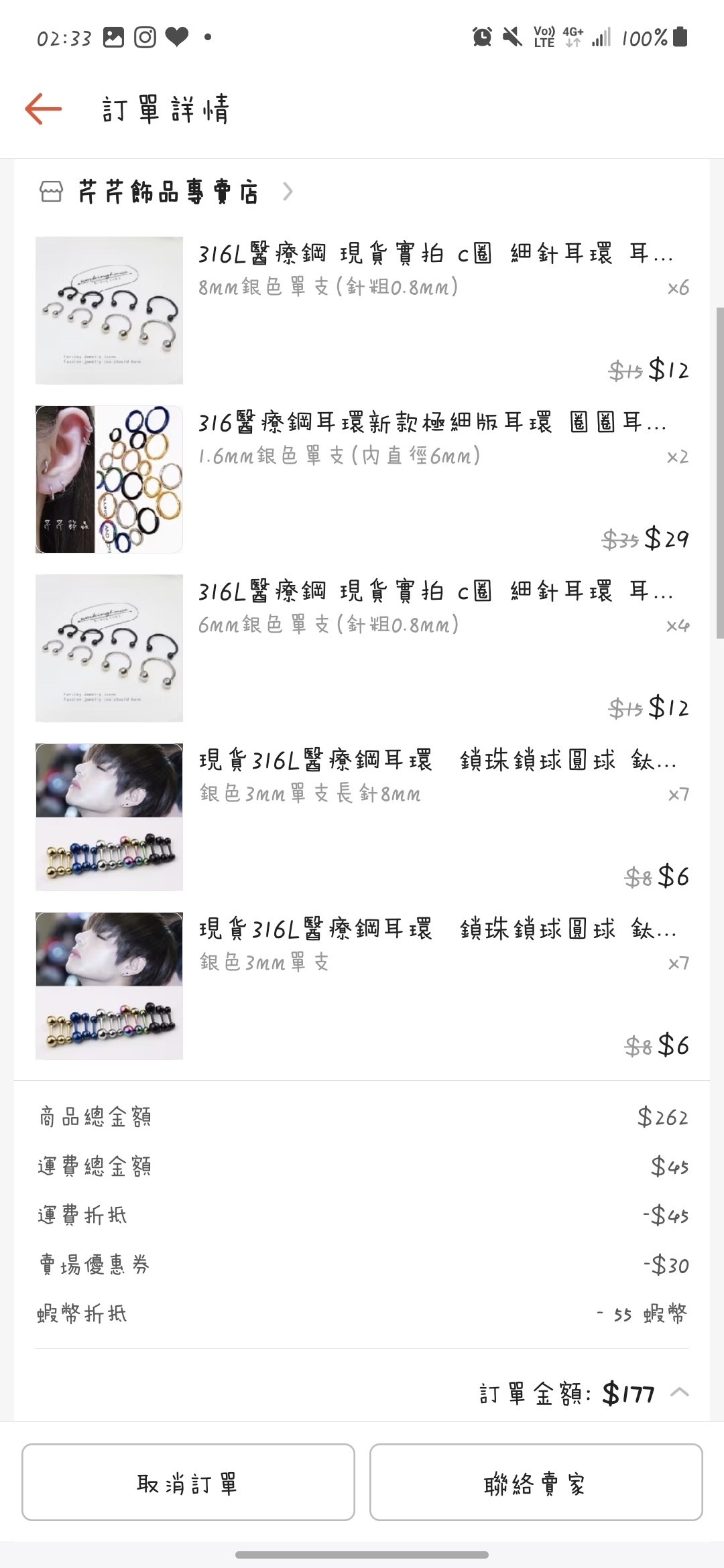Go back from 訂單詳情 page
724x1568 pixels.
point(44,109)
